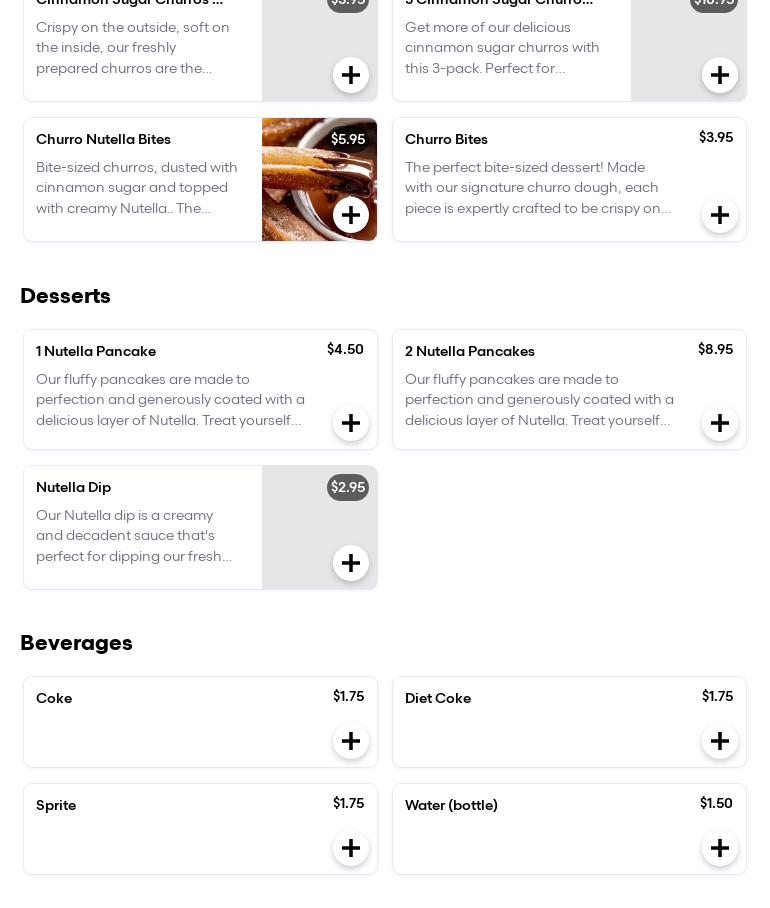Add a Sprite to the order
The image size is (770, 908).
351,848
